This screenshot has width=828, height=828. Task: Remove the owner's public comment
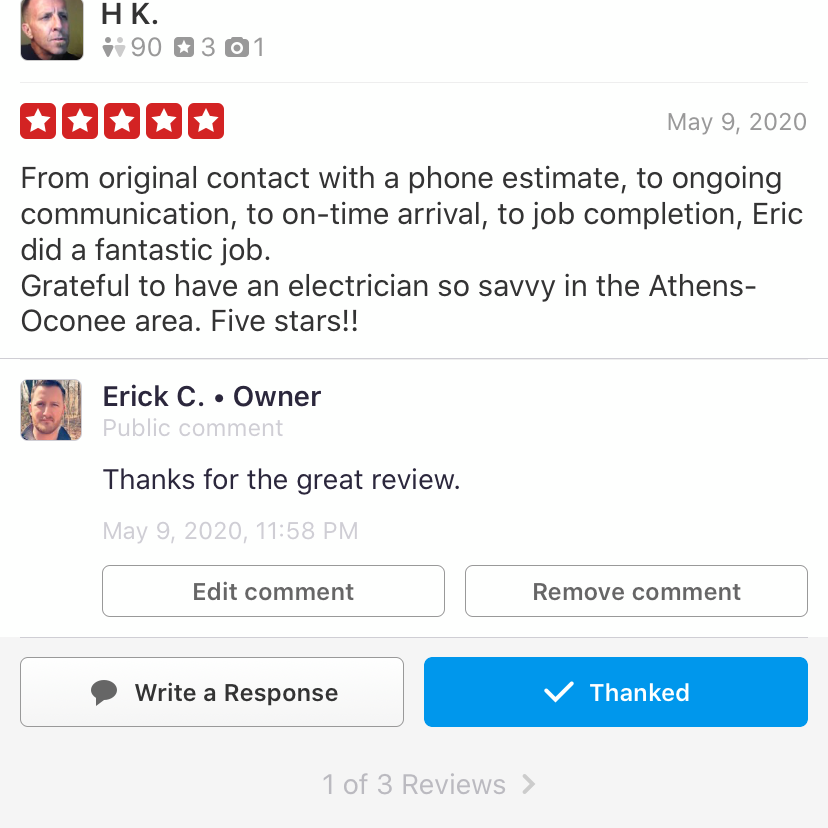tap(636, 591)
